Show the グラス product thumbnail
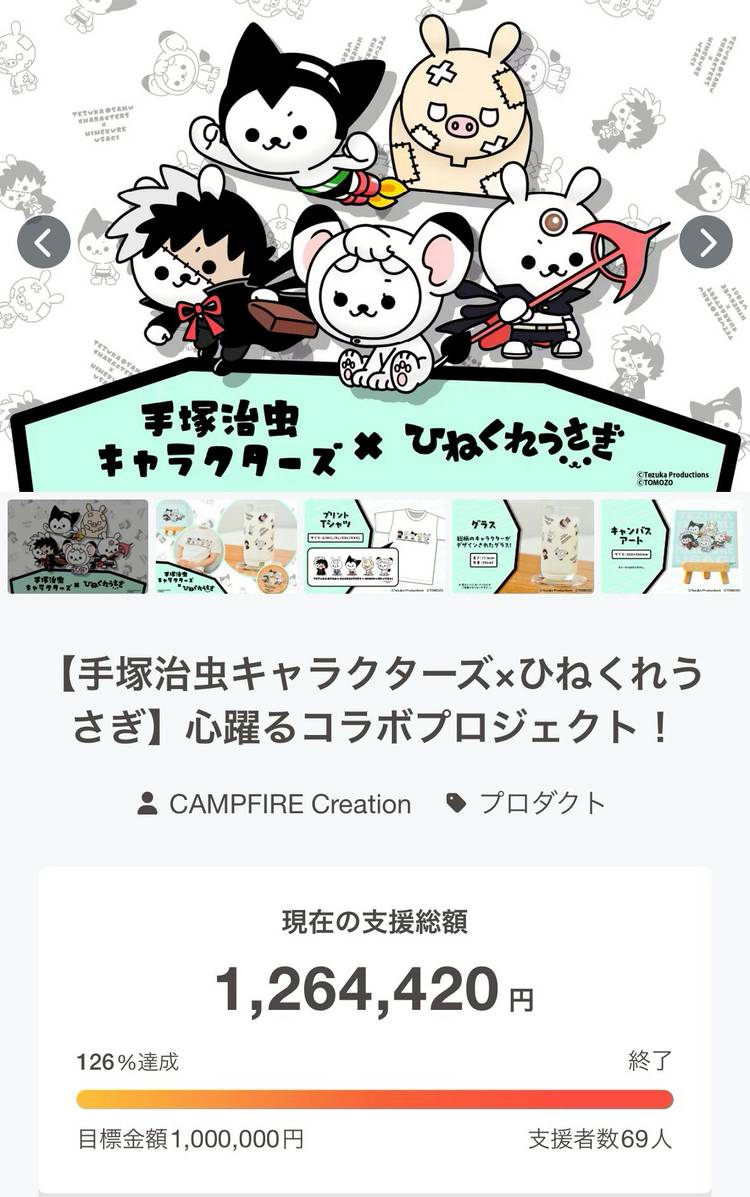The height and width of the screenshot is (1197, 750). [x=523, y=547]
